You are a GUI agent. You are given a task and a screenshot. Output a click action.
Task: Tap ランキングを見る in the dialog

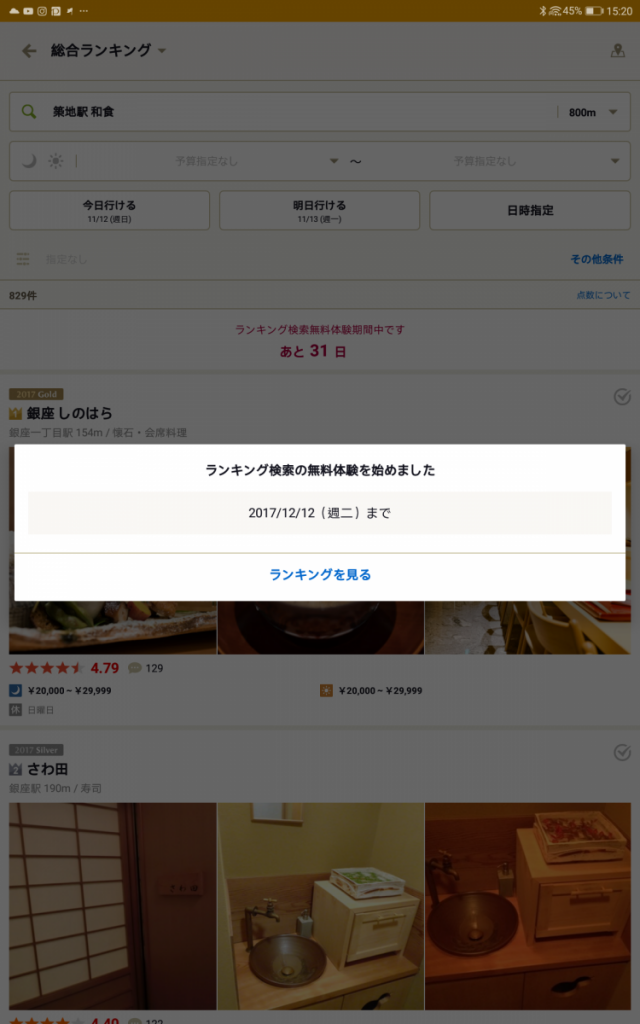click(x=320, y=575)
